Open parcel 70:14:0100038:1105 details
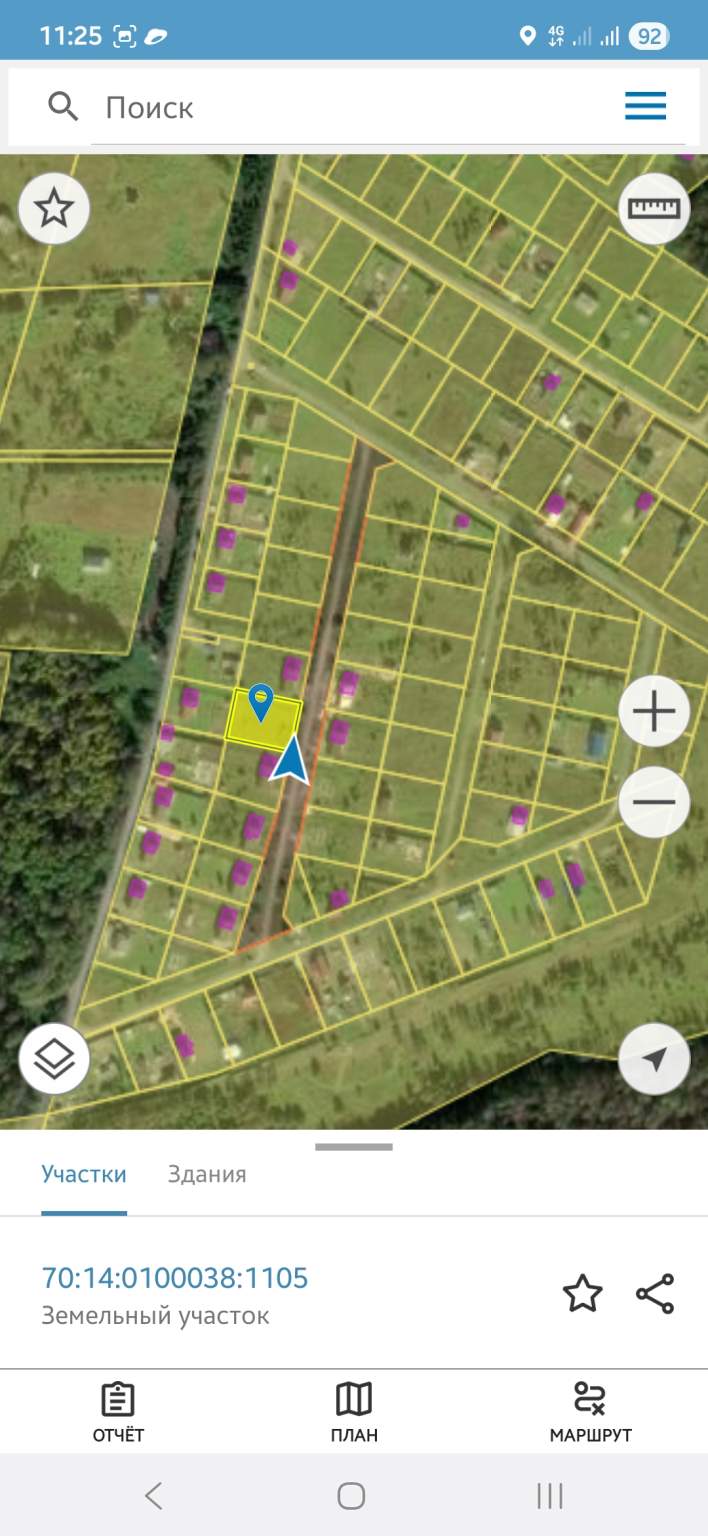The image size is (708, 1536). pos(175,1278)
